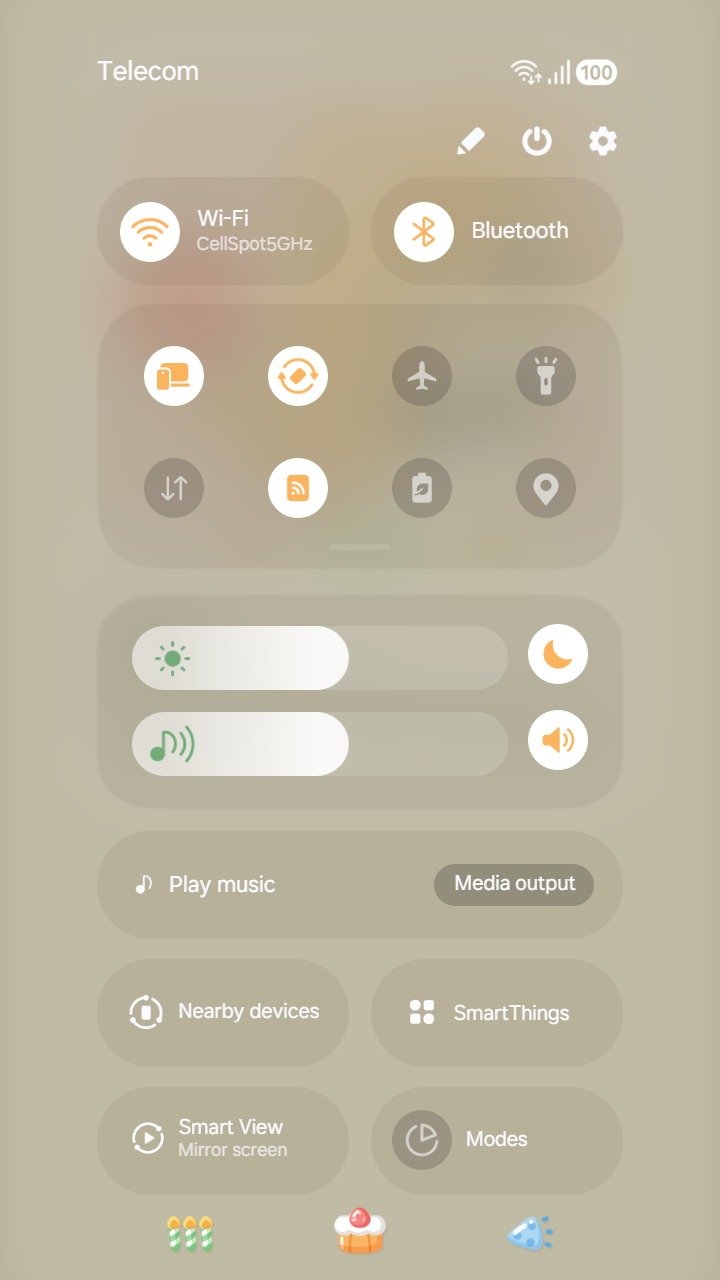Enable mobile data
Image resolution: width=720 pixels, height=1280 pixels.
[174, 488]
